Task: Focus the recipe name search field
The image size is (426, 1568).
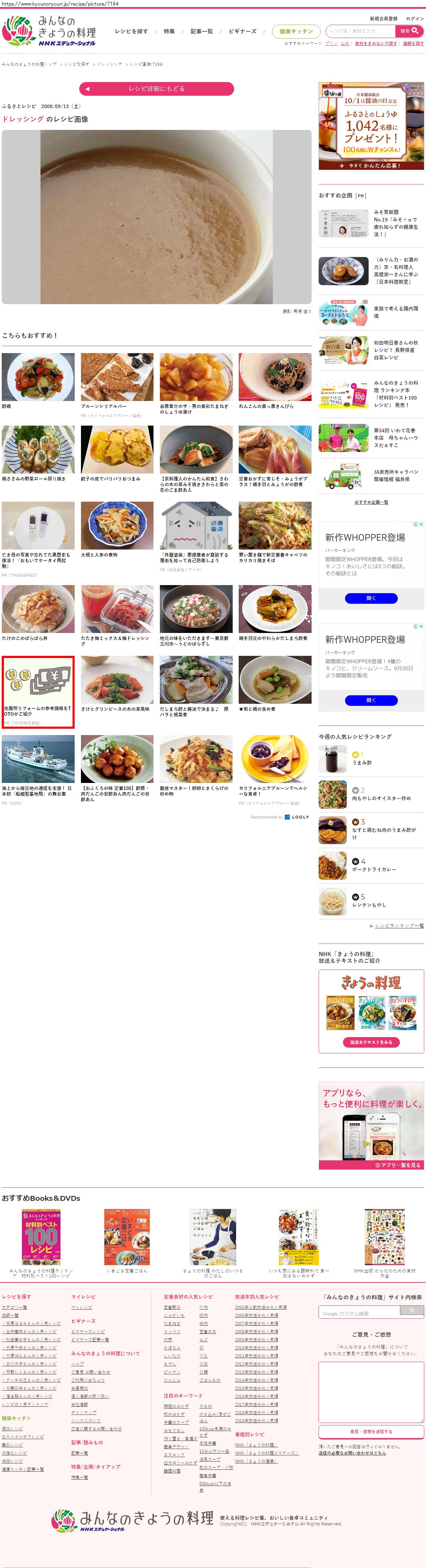Action: (360, 30)
